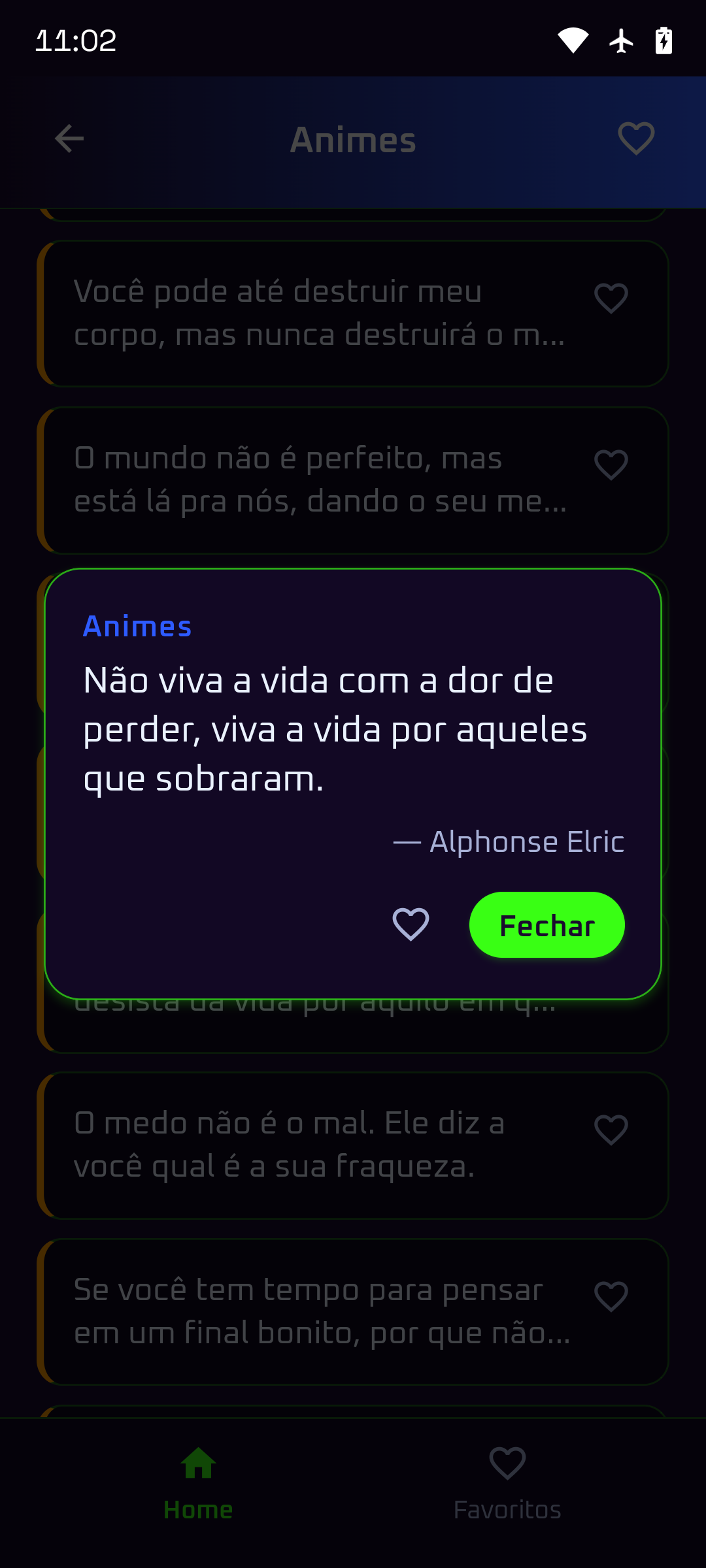
Task: Tap the 'Animes' title in the header
Action: pos(353,138)
